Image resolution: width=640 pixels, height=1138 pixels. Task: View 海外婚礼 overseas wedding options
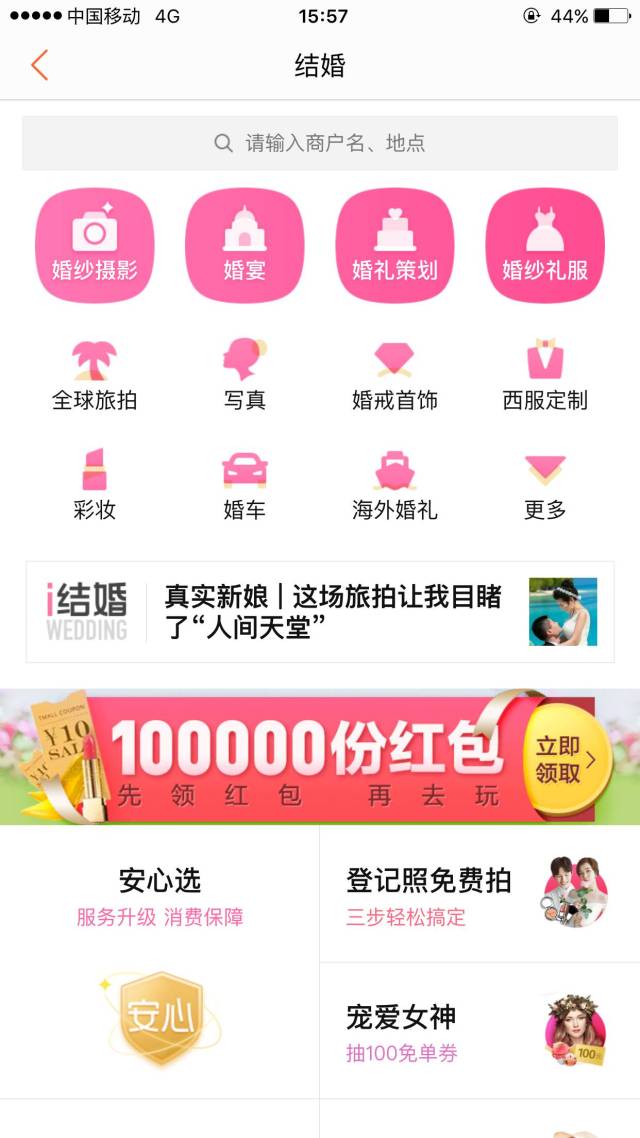point(395,485)
